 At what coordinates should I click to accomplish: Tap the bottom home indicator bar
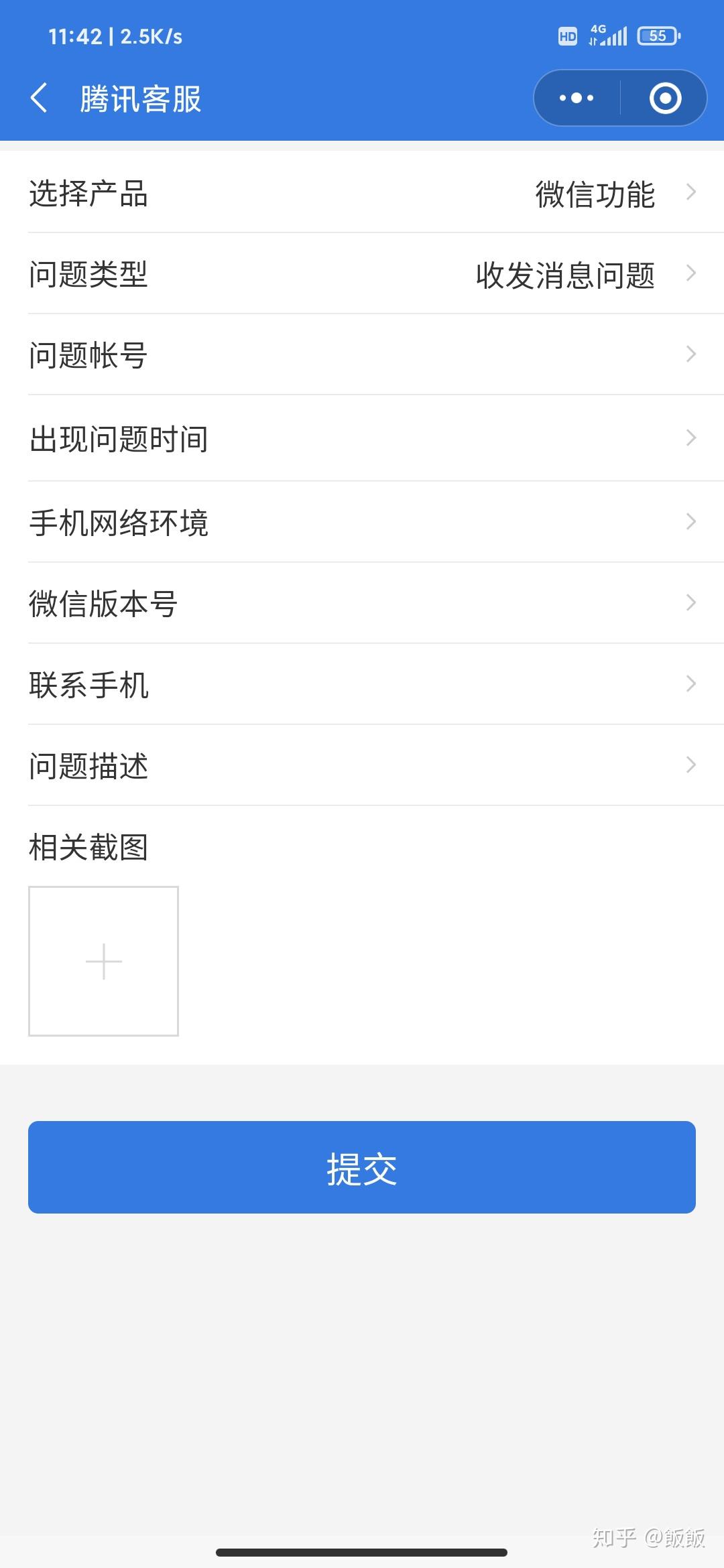[x=362, y=1553]
